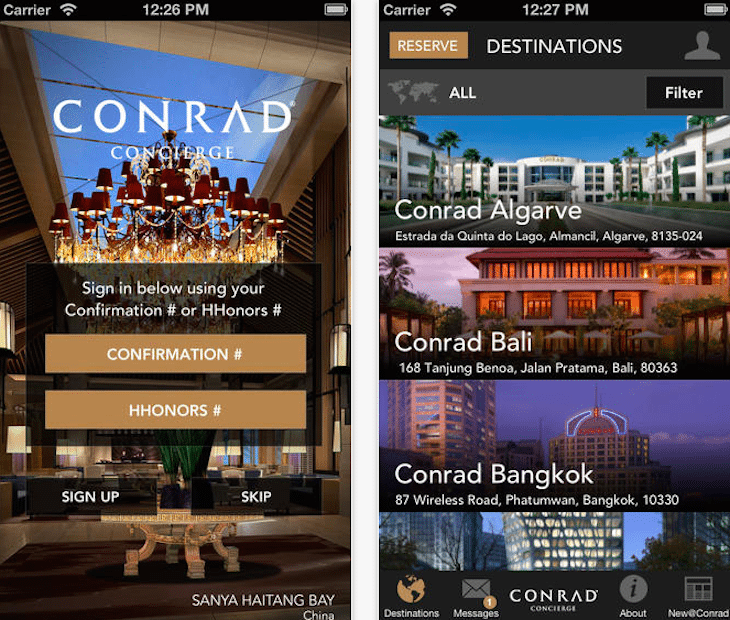Open the Conrad Bali hotel card

pyautogui.click(x=554, y=314)
